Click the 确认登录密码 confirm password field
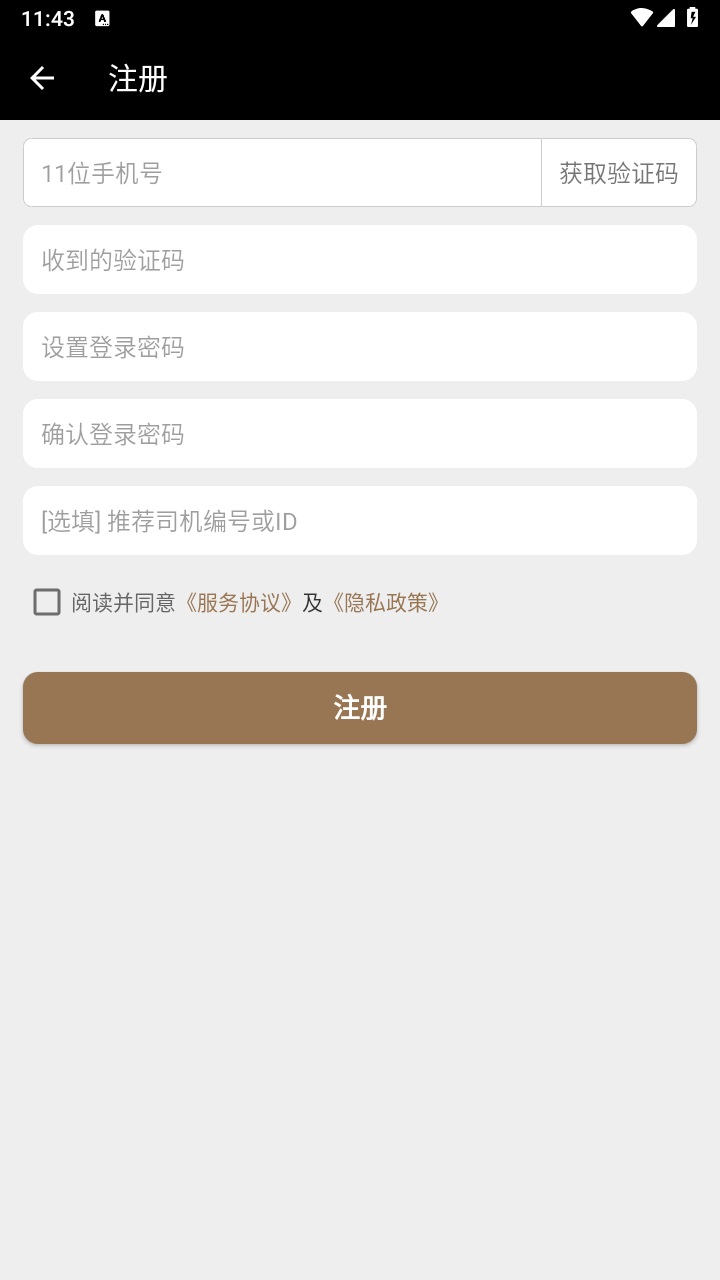The height and width of the screenshot is (1280, 720). pyautogui.click(x=359, y=433)
